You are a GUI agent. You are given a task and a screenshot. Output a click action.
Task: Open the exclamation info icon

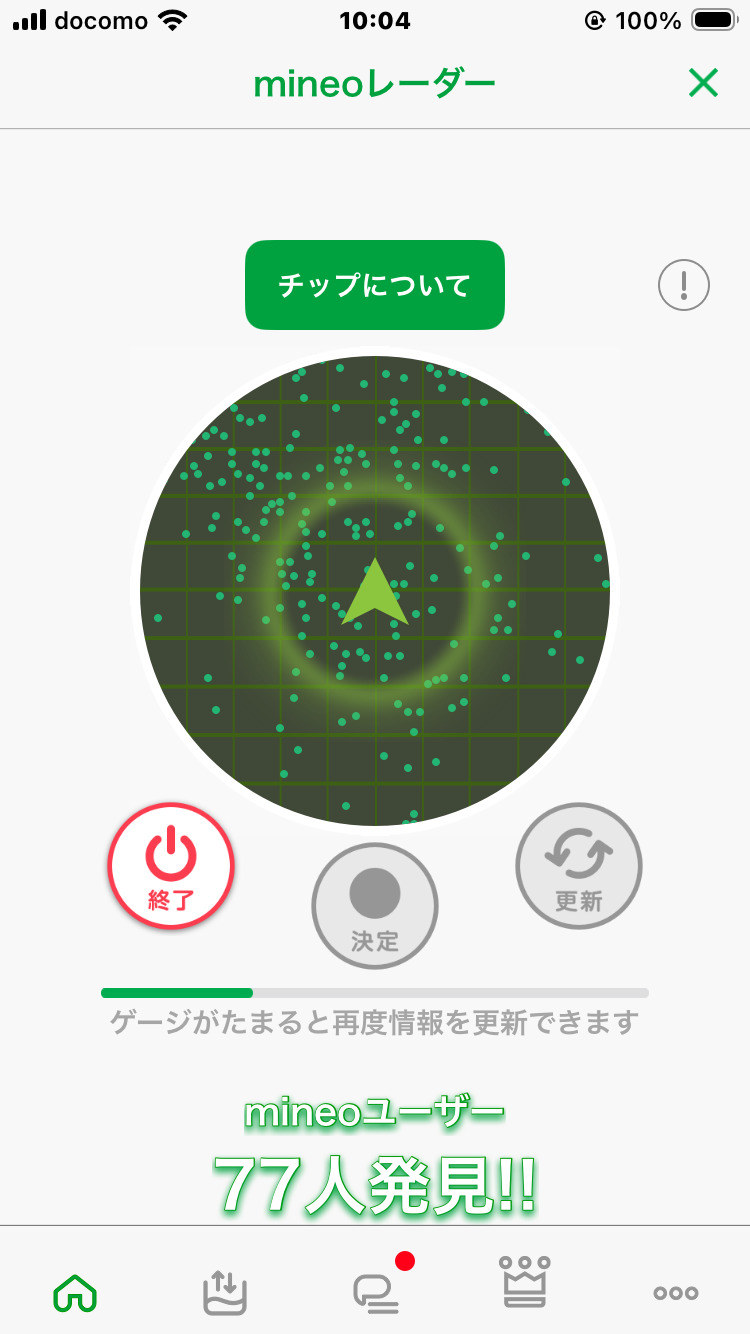(684, 286)
